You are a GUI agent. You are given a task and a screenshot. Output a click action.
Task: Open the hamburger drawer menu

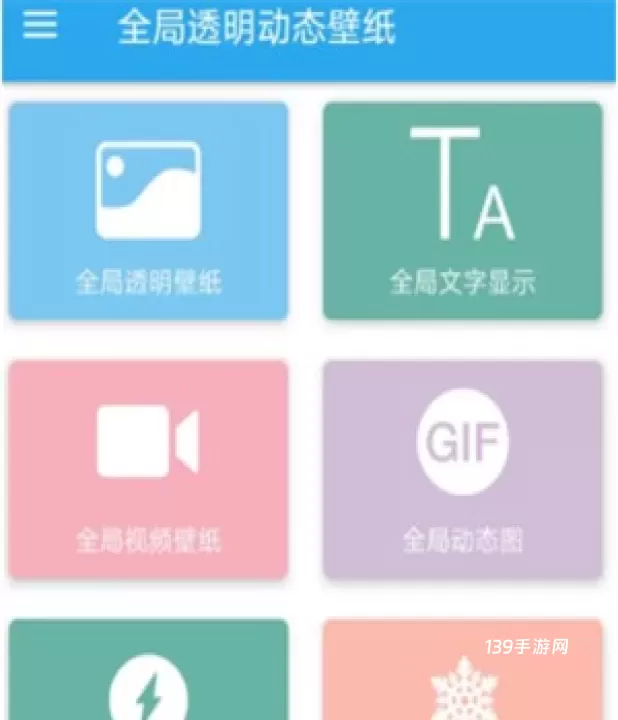click(x=40, y=26)
